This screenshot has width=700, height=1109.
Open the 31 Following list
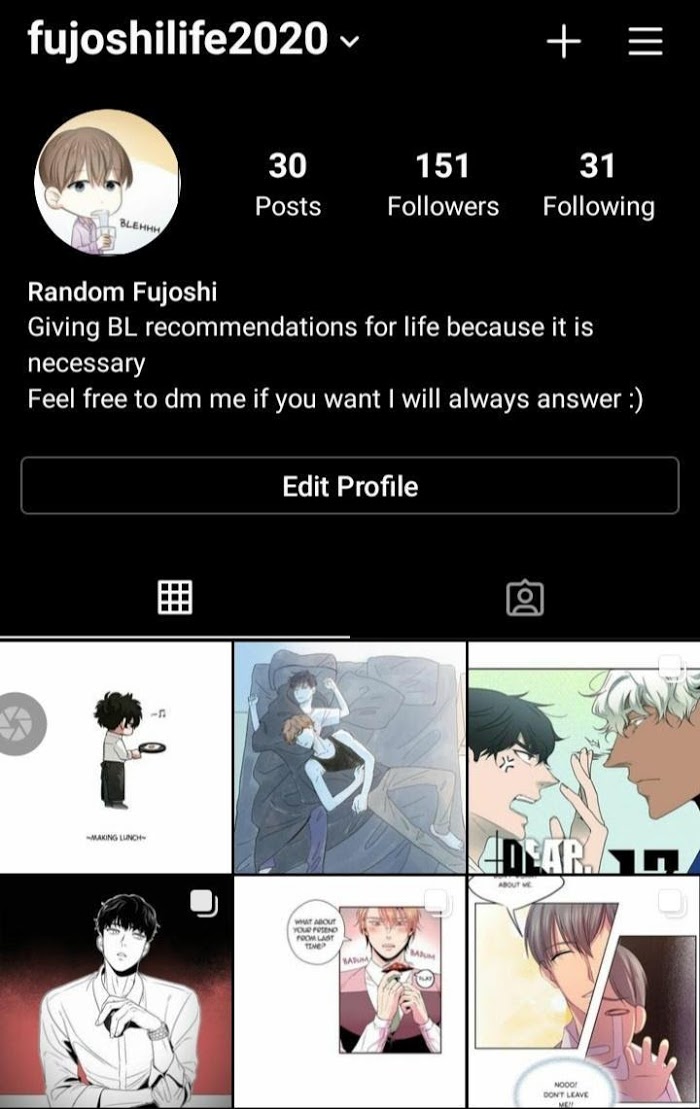click(x=598, y=185)
